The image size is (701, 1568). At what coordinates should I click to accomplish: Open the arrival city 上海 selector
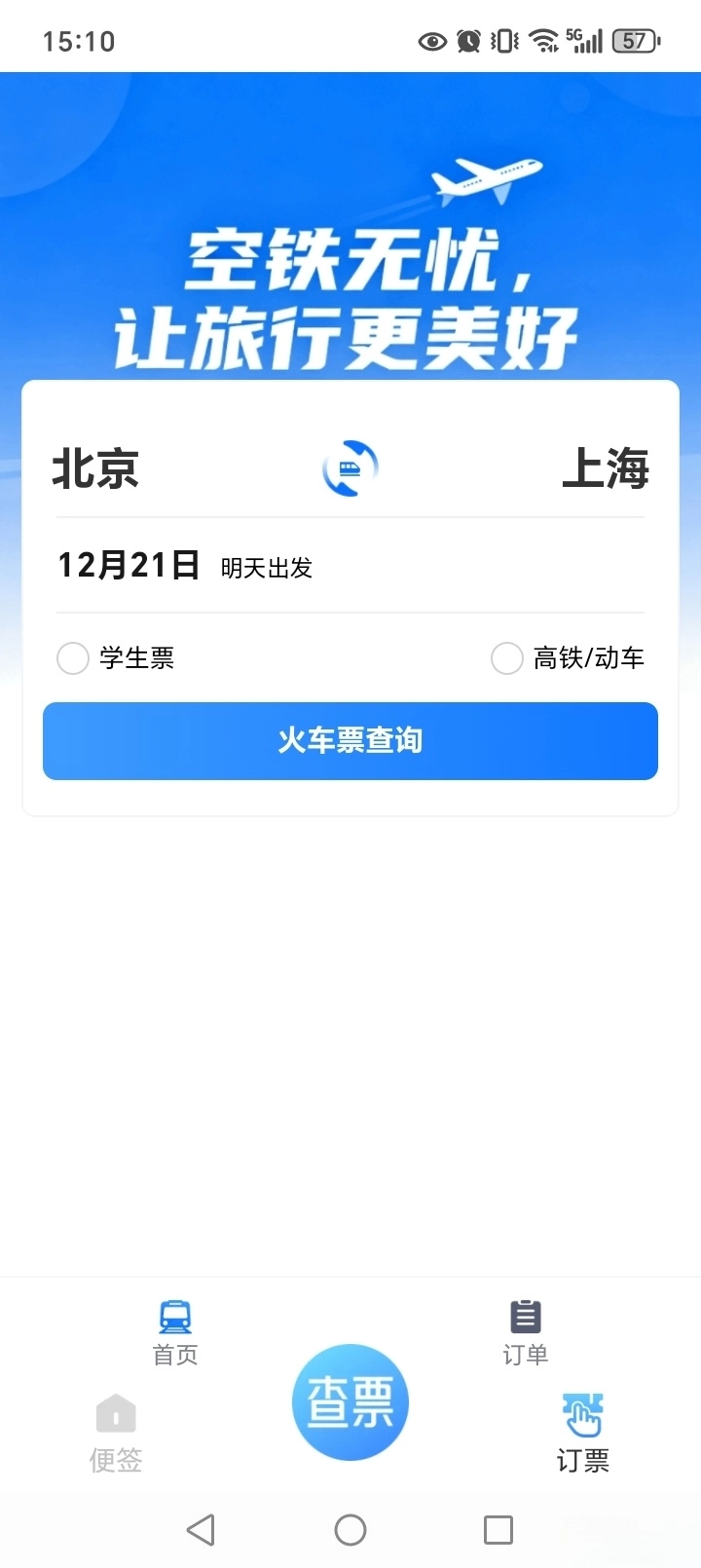pos(608,468)
